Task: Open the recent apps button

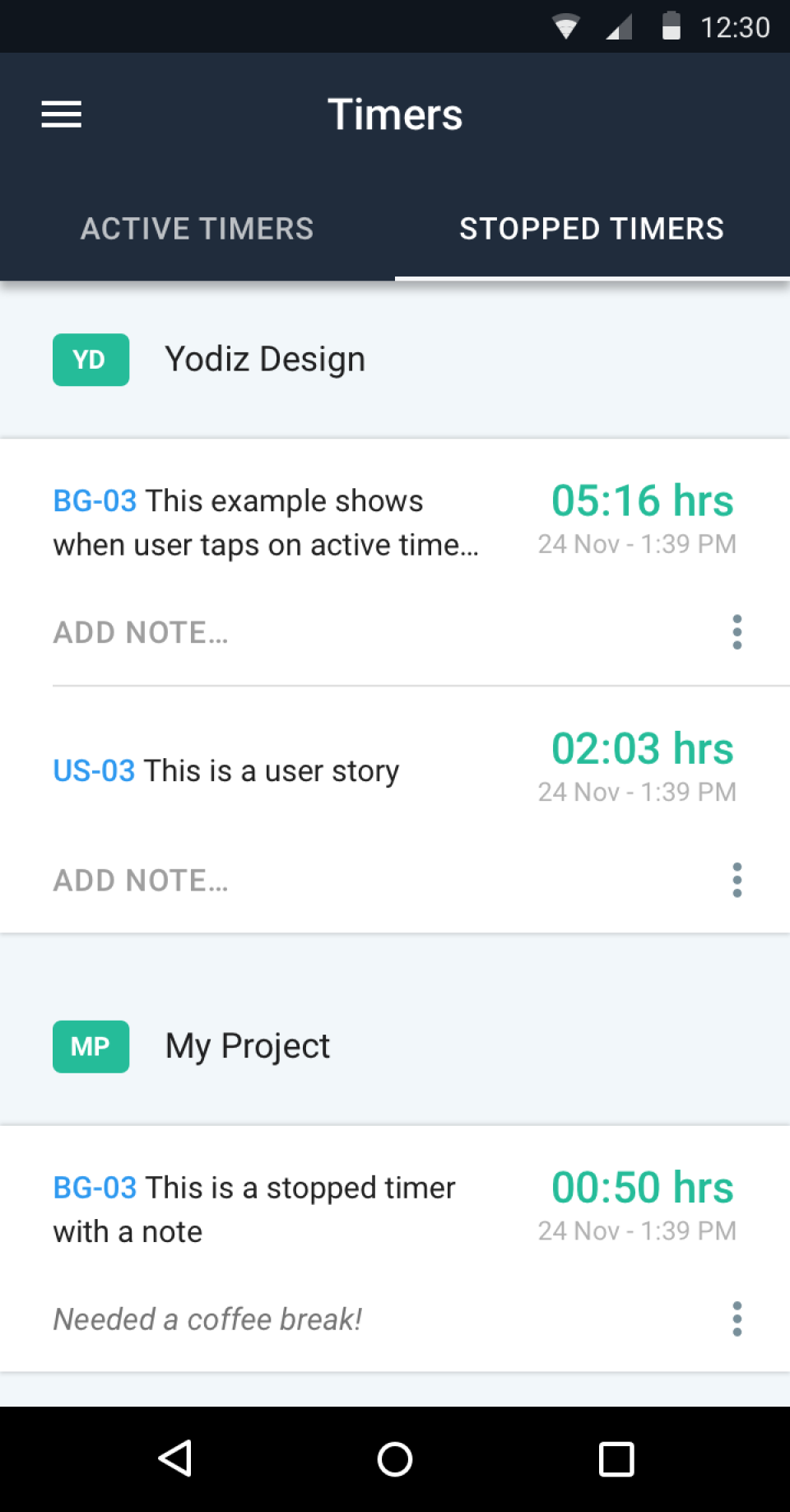Action: click(616, 1458)
